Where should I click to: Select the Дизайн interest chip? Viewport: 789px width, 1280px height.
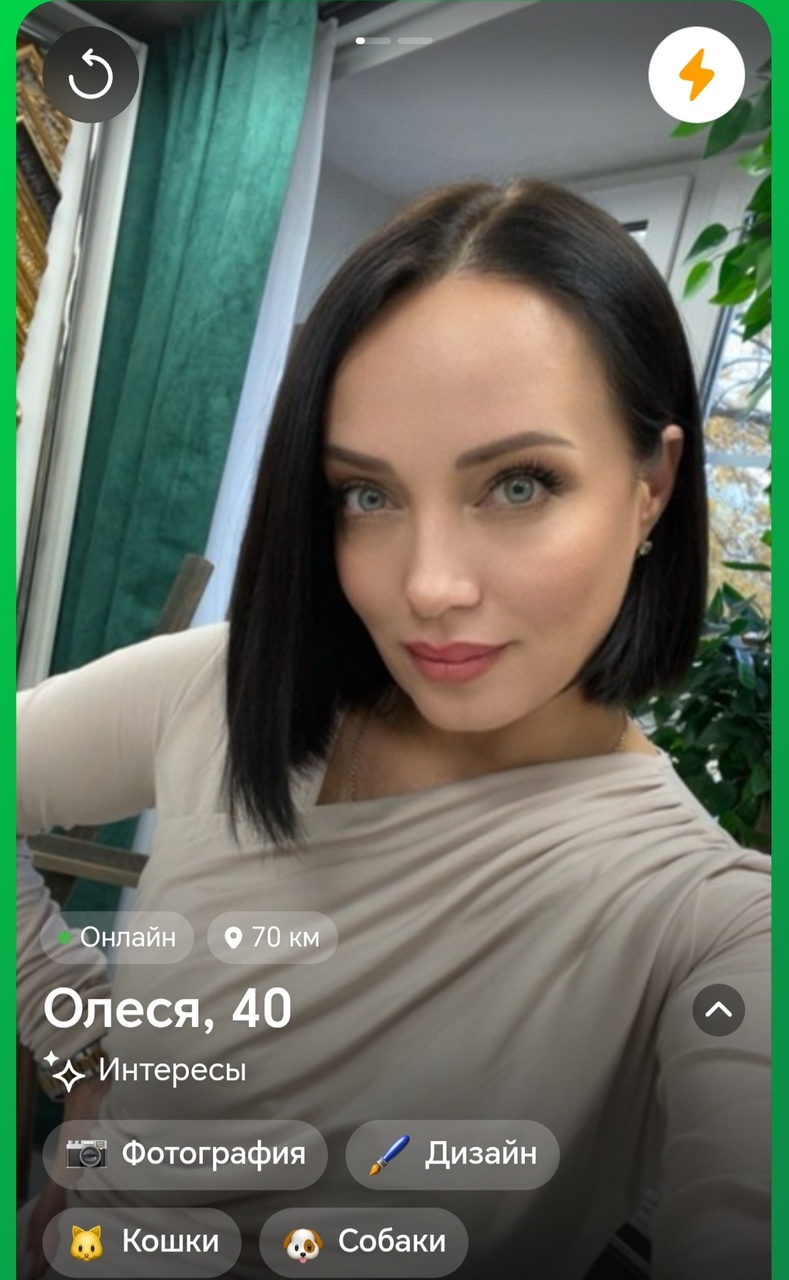(452, 1154)
